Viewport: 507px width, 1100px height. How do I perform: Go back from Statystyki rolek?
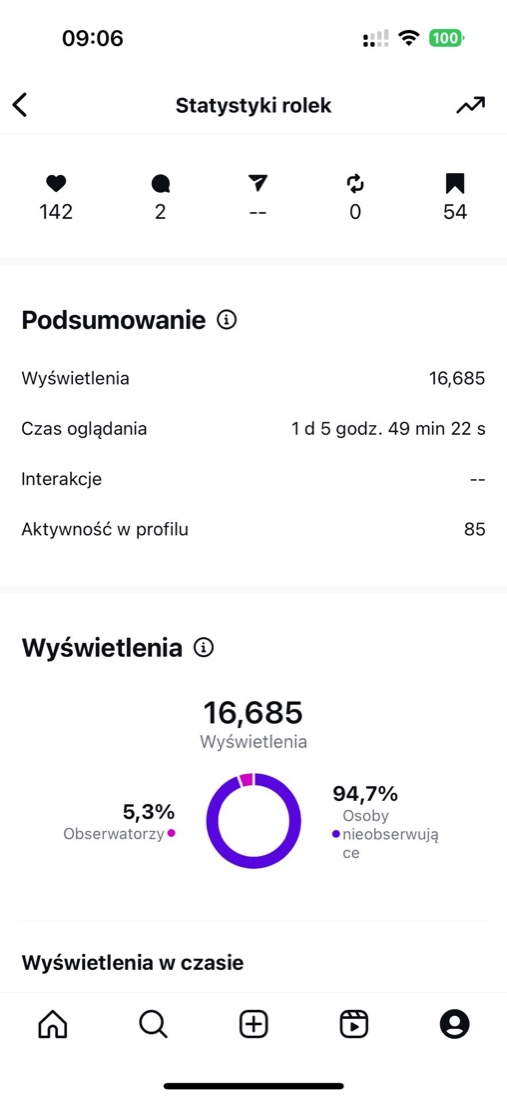coord(20,105)
